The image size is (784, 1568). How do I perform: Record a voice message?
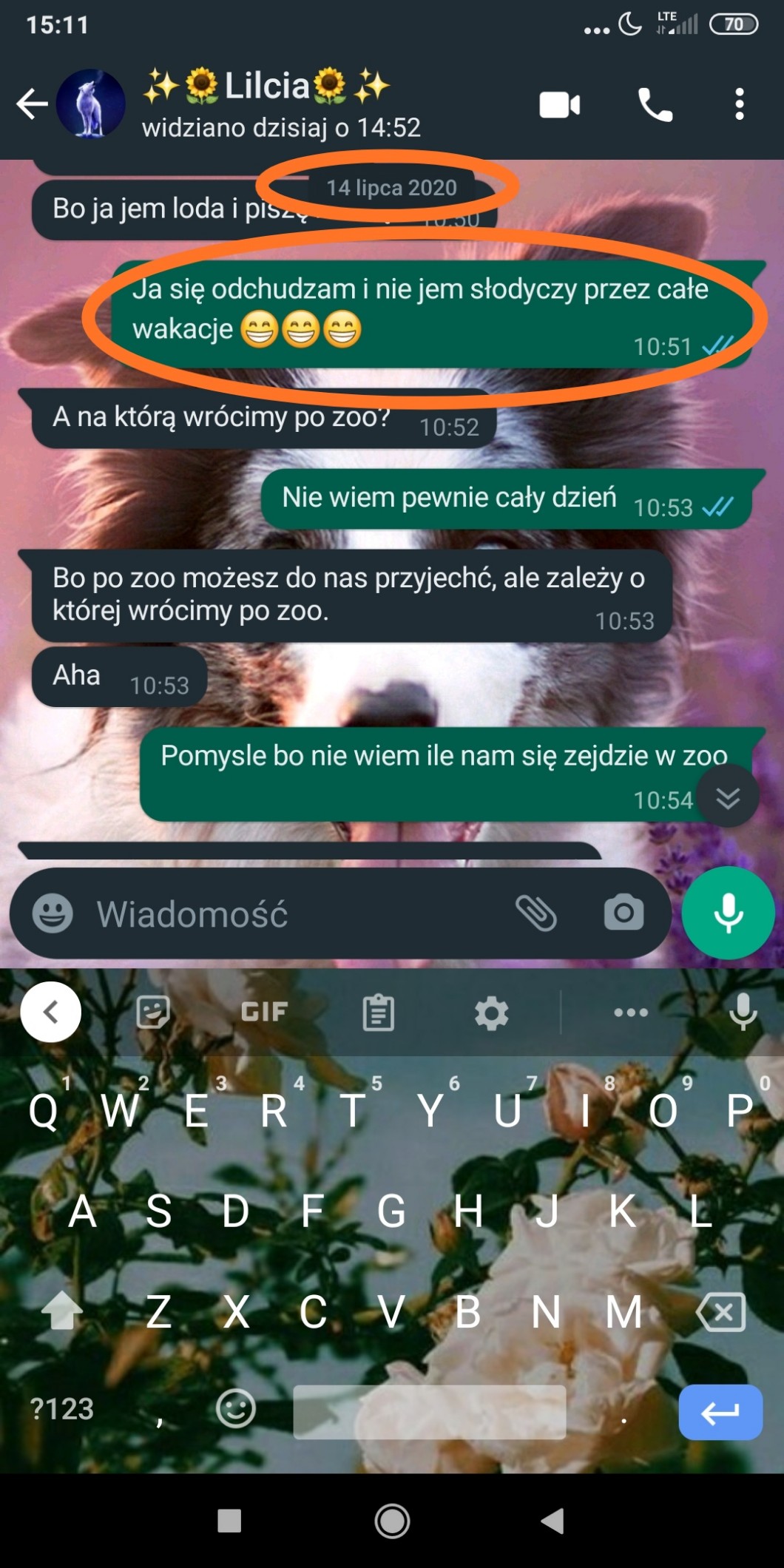[x=728, y=913]
